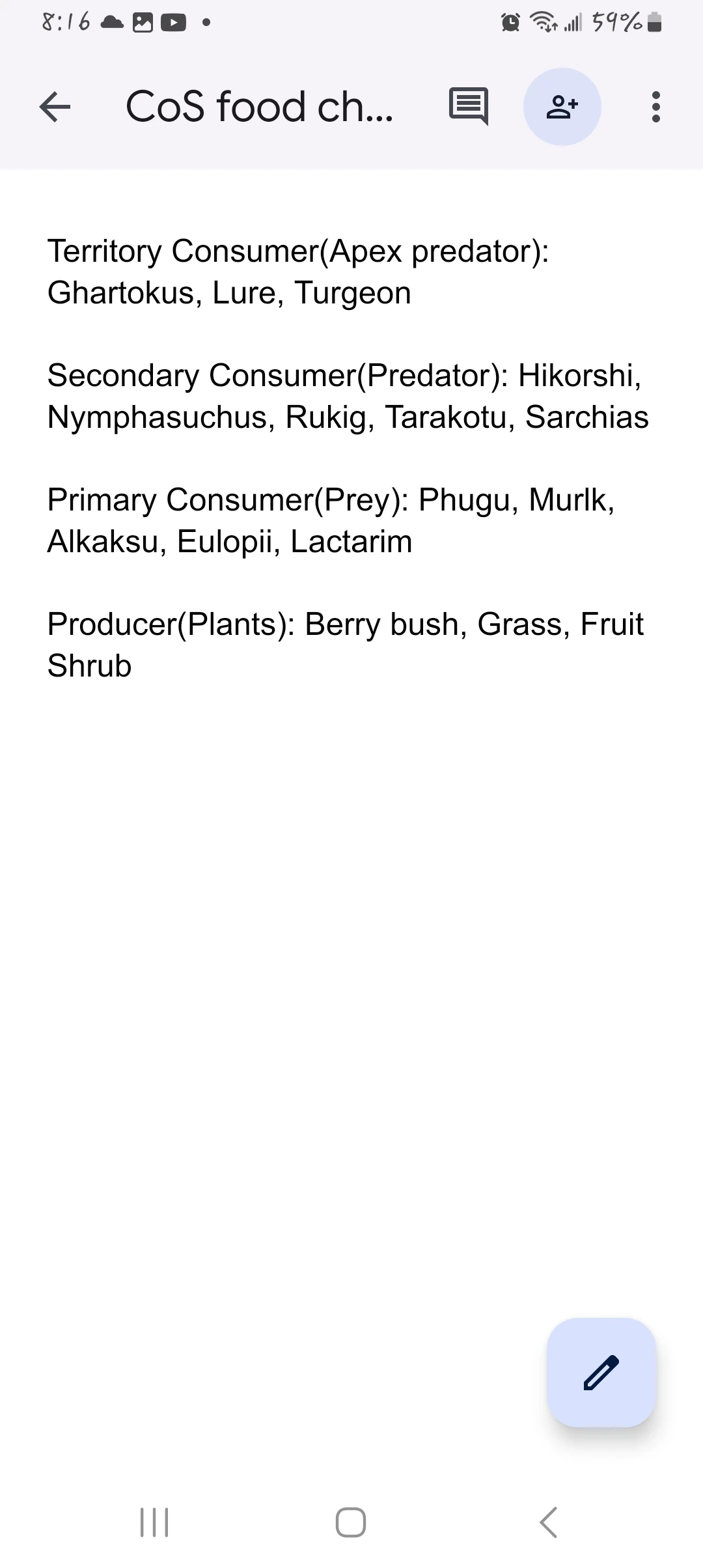Open recent apps view
The width and height of the screenshot is (703, 1568).
point(155,1522)
